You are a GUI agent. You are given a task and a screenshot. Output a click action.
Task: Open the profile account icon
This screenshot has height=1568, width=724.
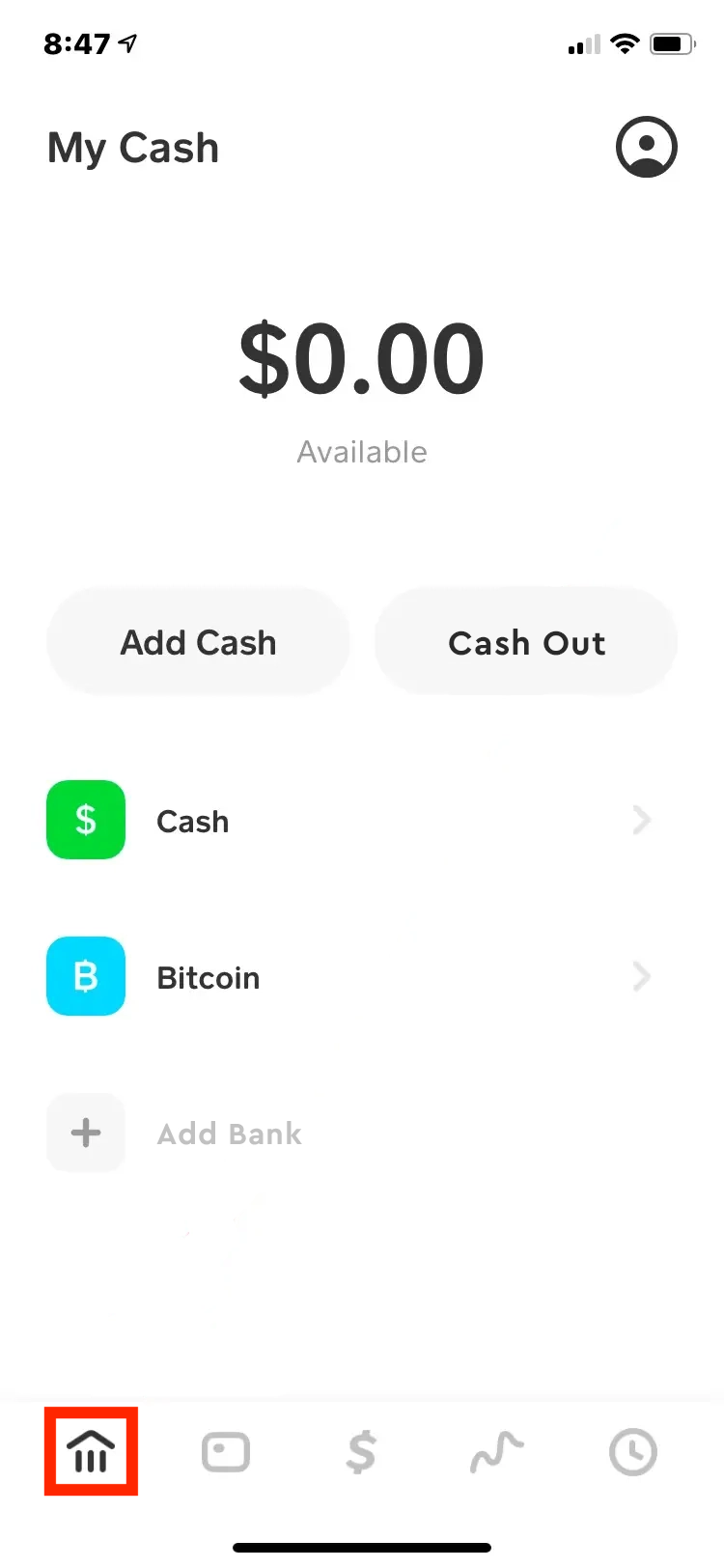point(646,148)
